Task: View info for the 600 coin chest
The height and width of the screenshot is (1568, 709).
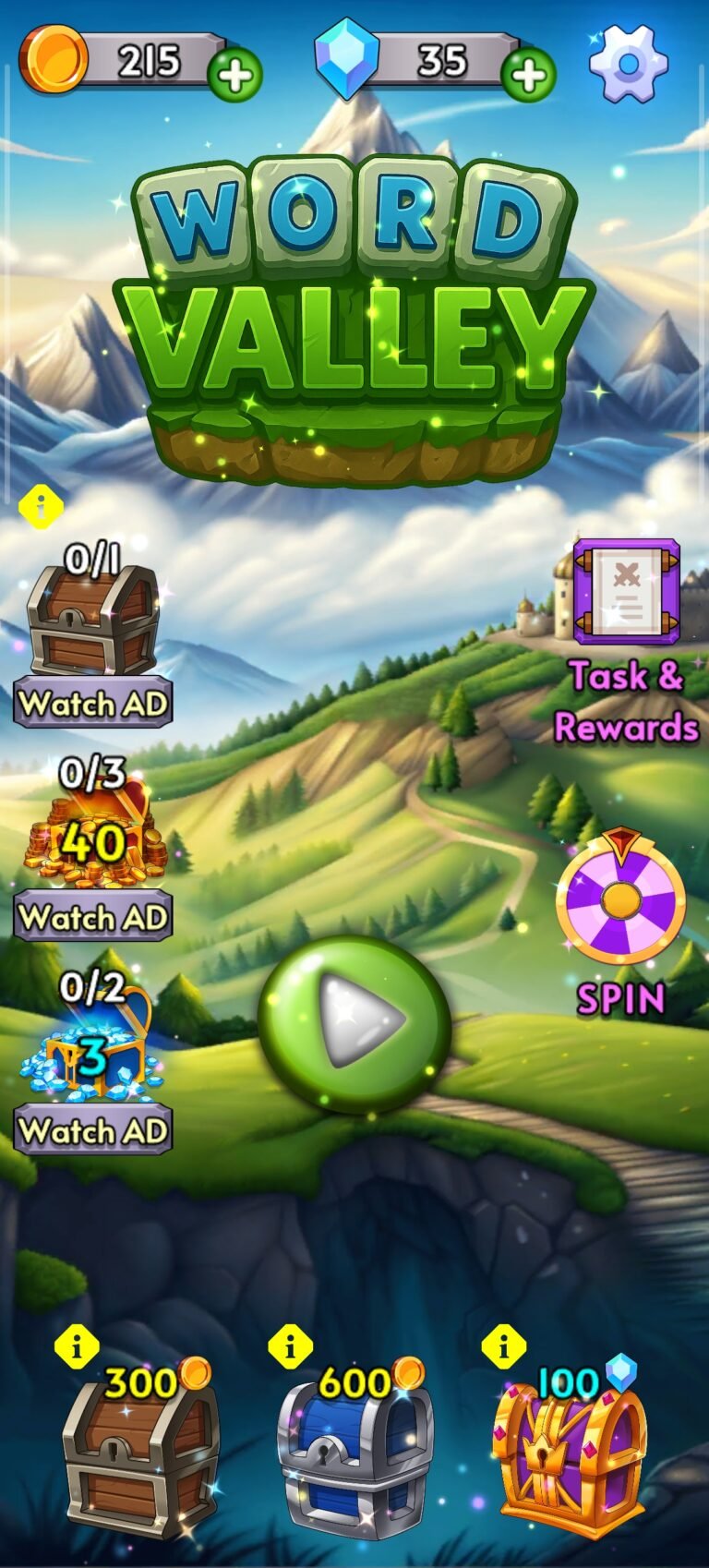Action: pyautogui.click(x=290, y=1349)
